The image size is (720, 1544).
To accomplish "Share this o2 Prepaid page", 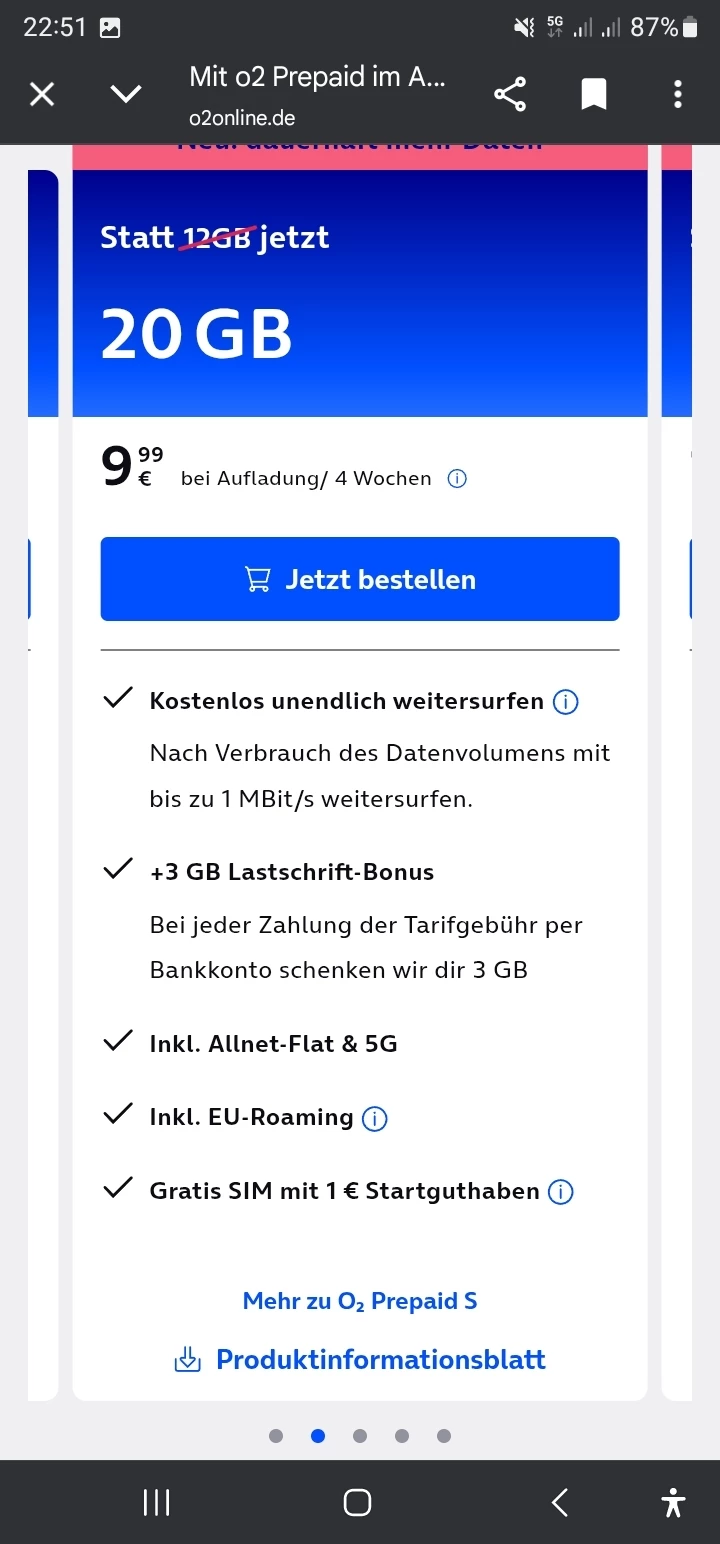I will 510,95.
